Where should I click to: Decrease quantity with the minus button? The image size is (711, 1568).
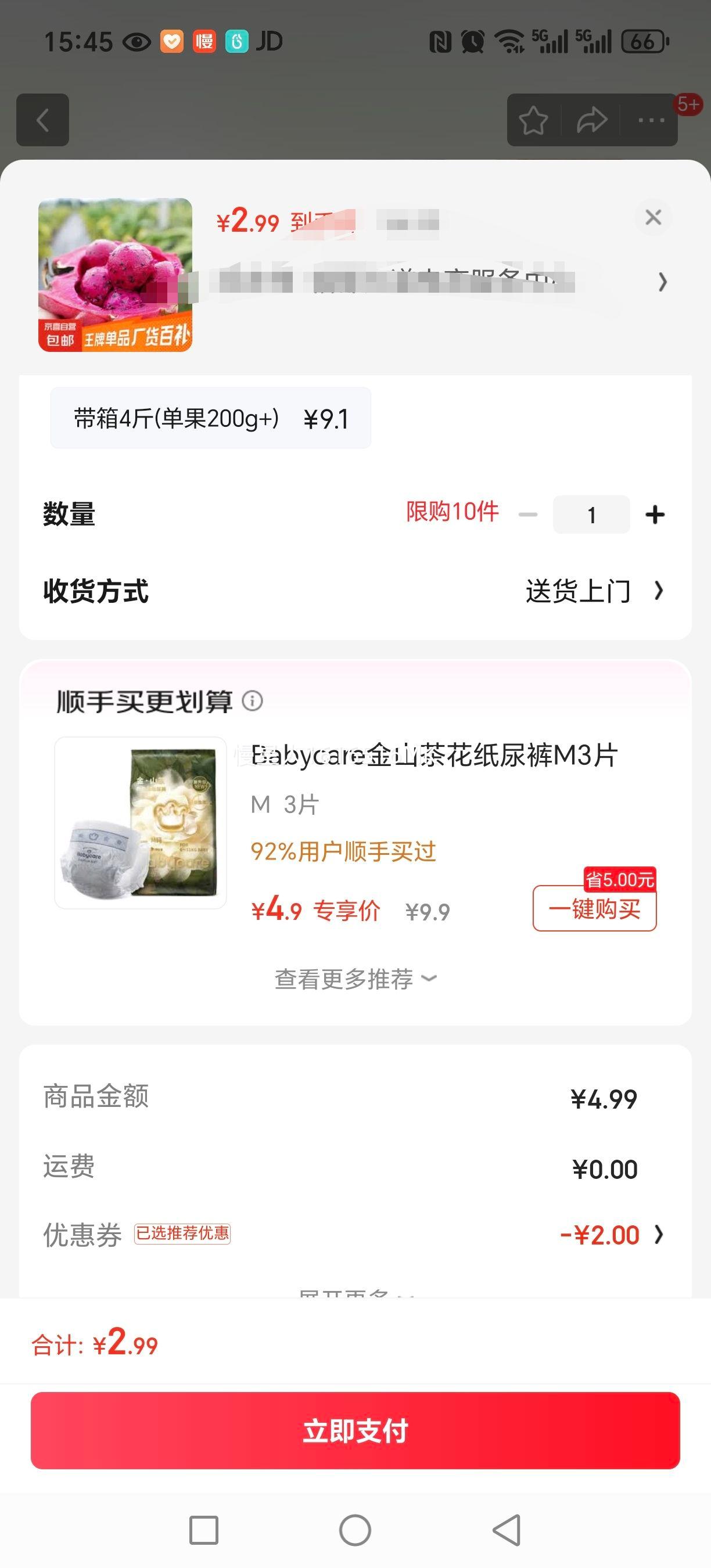(528, 515)
